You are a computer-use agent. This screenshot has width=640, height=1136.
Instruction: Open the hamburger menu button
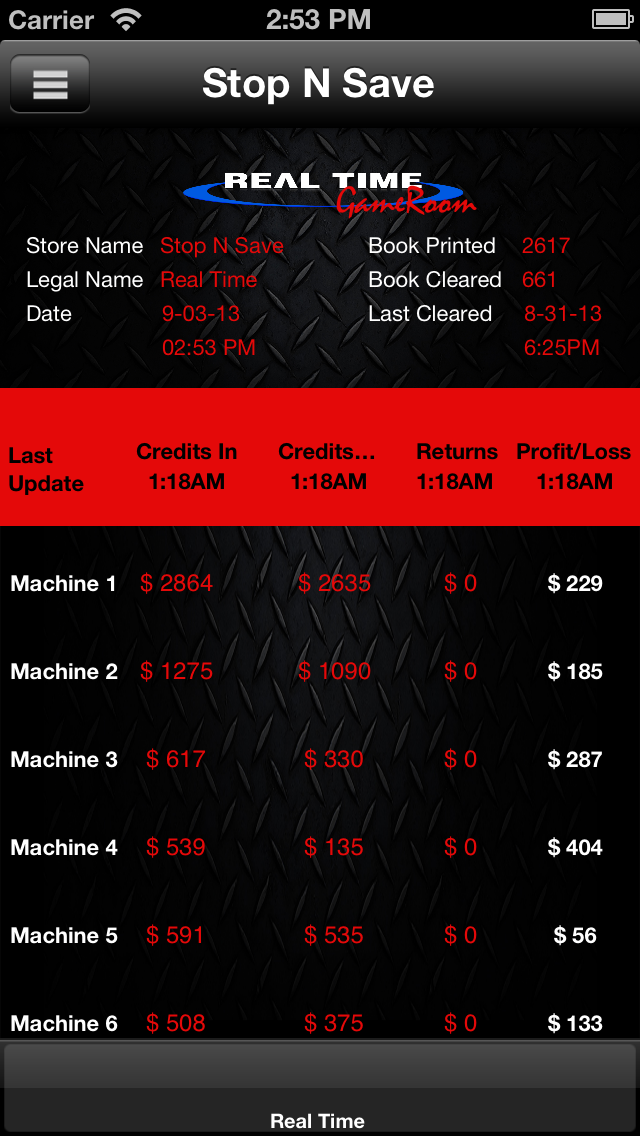50,84
